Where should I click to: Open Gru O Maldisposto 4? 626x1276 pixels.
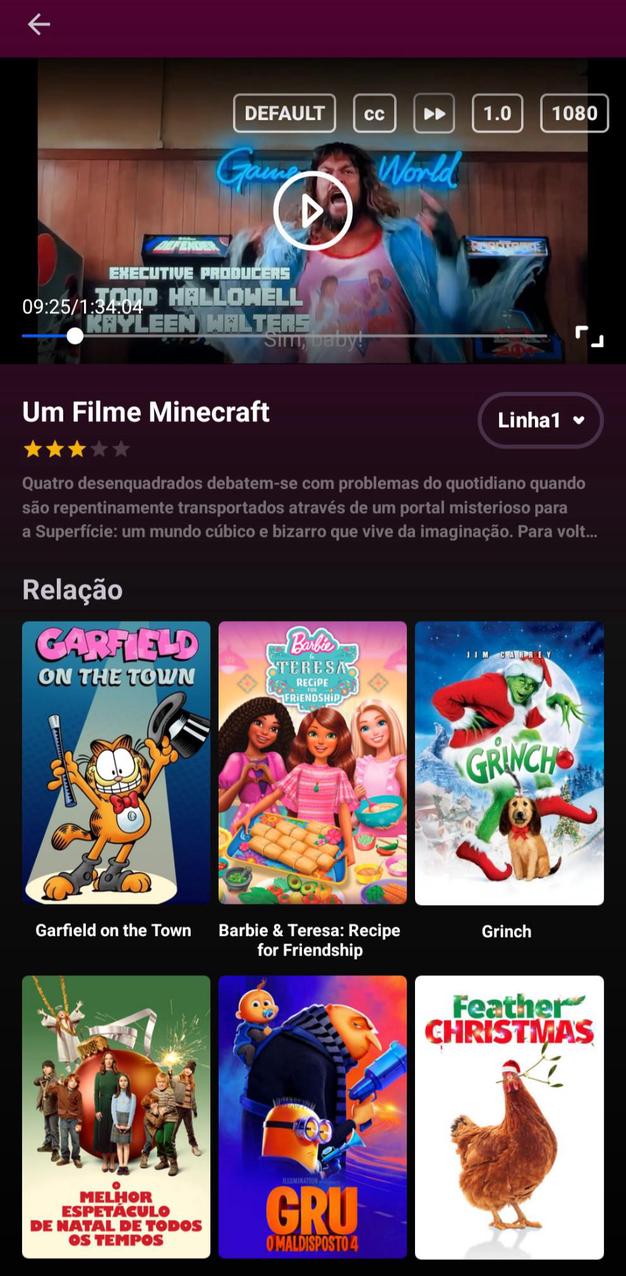(312, 1116)
